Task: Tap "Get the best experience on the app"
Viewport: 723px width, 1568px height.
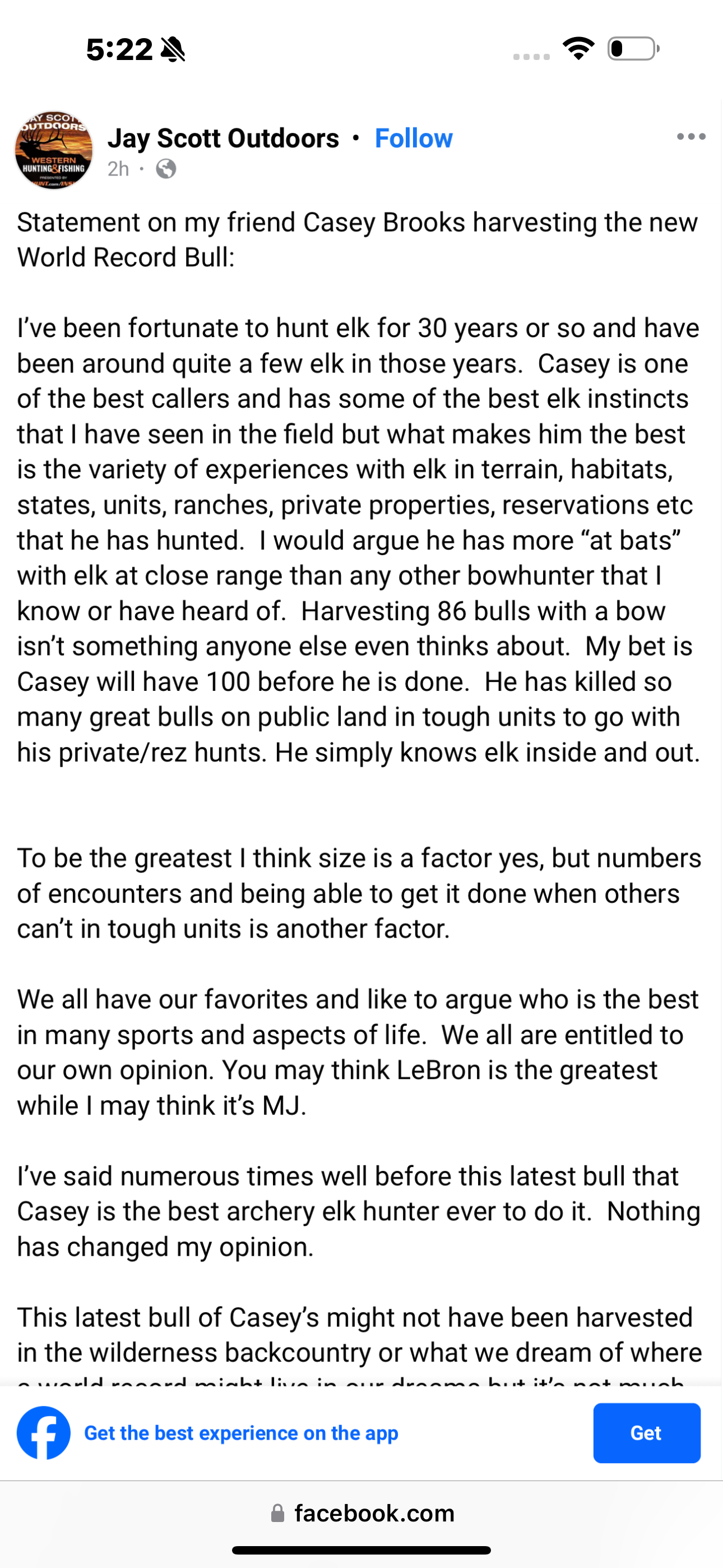Action: click(x=241, y=1433)
